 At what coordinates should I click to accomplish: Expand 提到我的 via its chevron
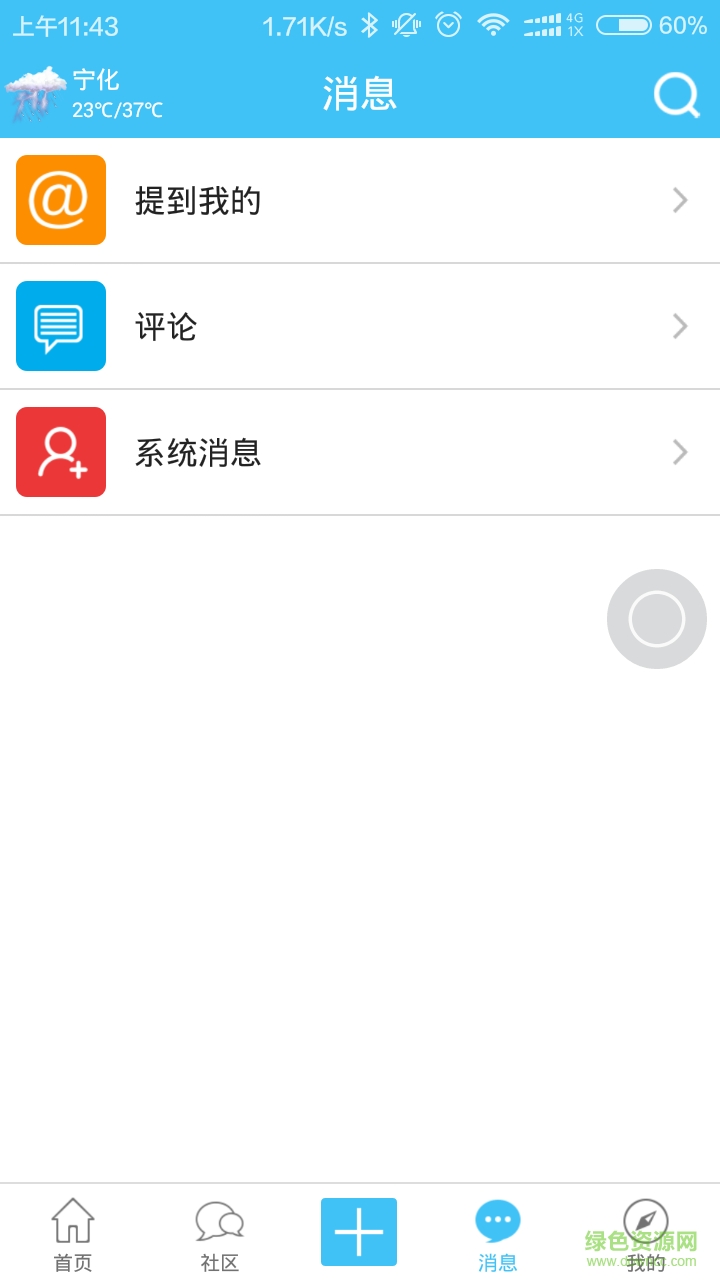coord(681,200)
